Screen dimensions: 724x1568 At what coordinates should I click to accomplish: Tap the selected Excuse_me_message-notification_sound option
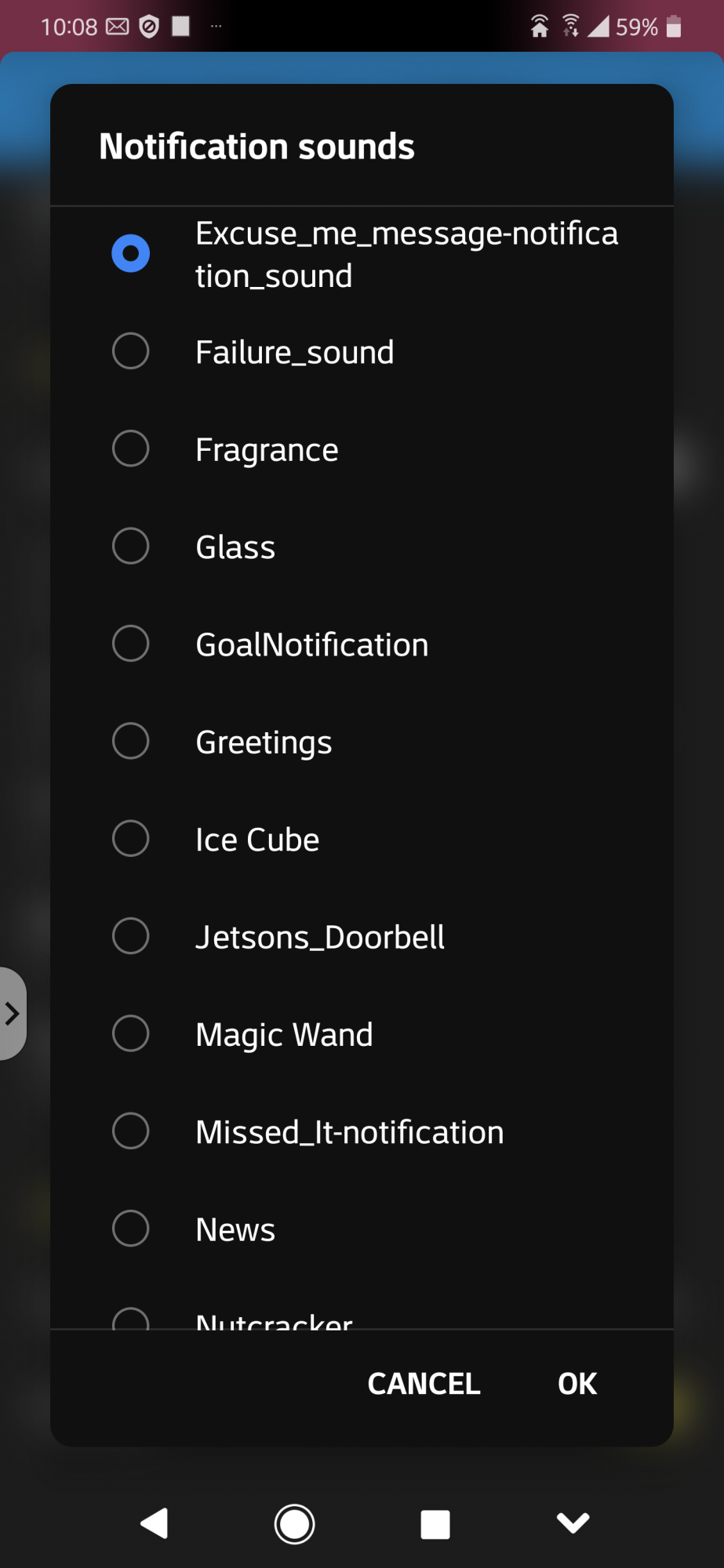tap(362, 255)
